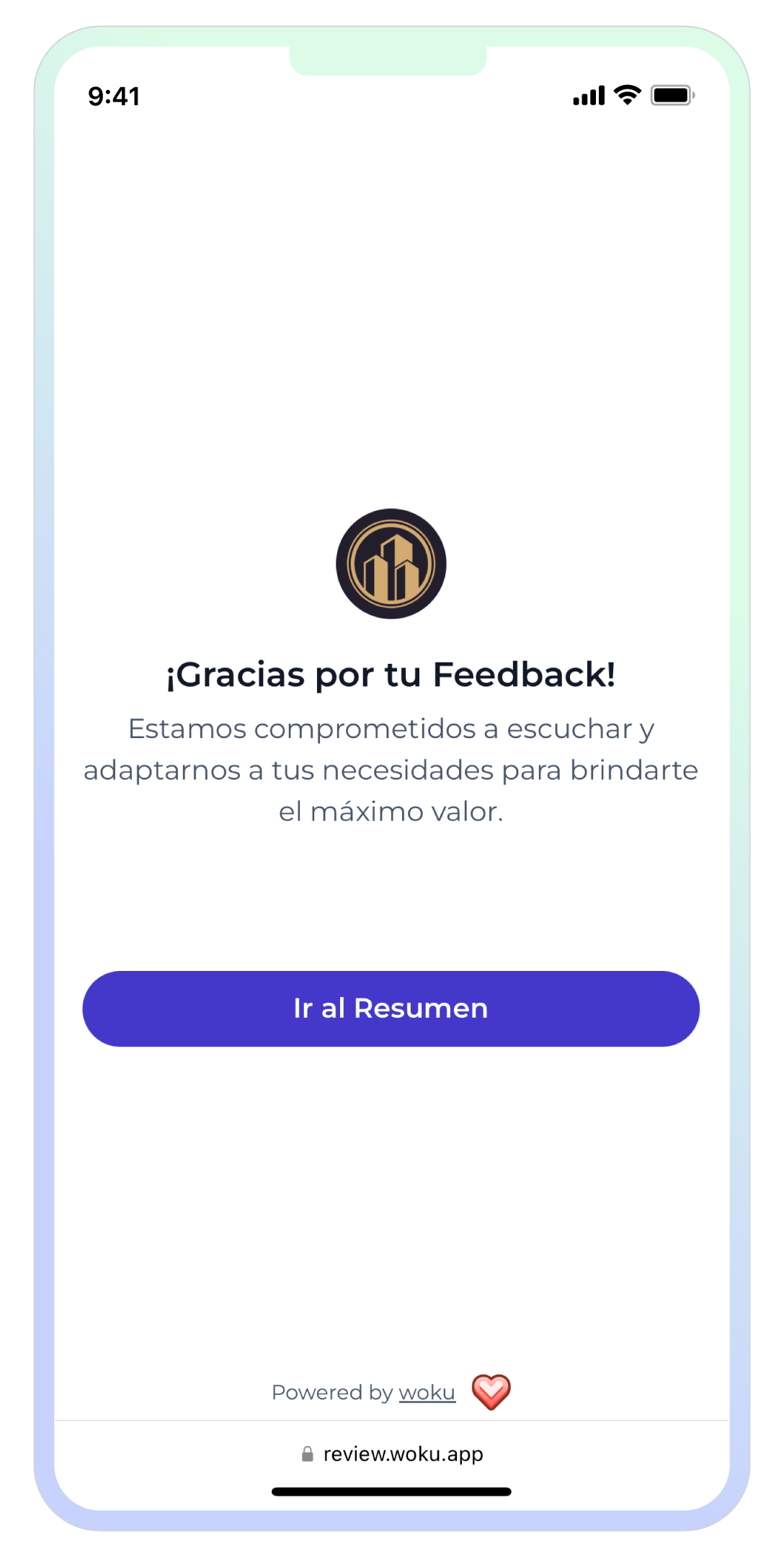Viewport: 784px width, 1557px height.
Task: Tap the status bar to scroll to top
Action: click(392, 94)
